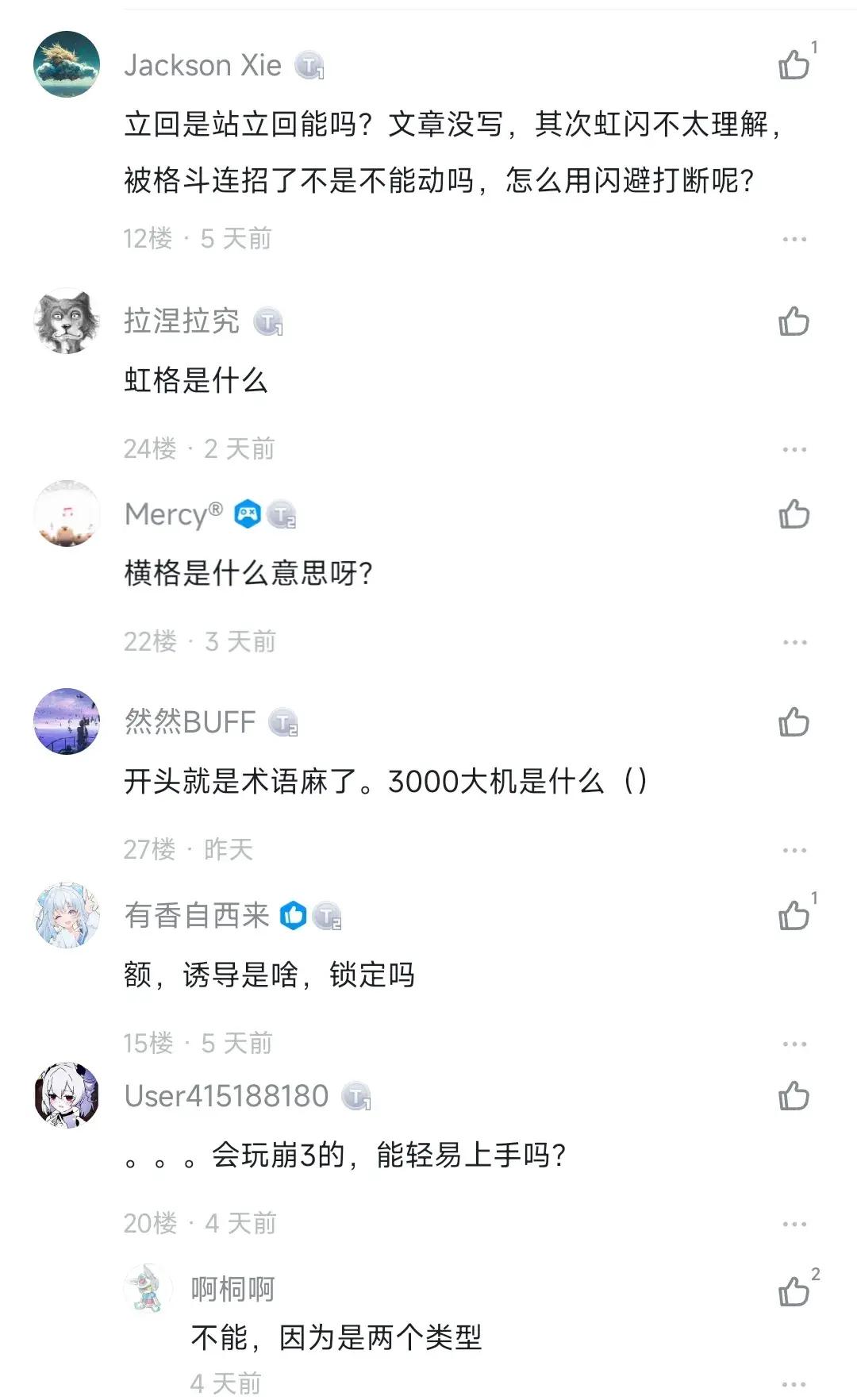
Task: Open User415188180's profile avatar
Action: (67, 1095)
